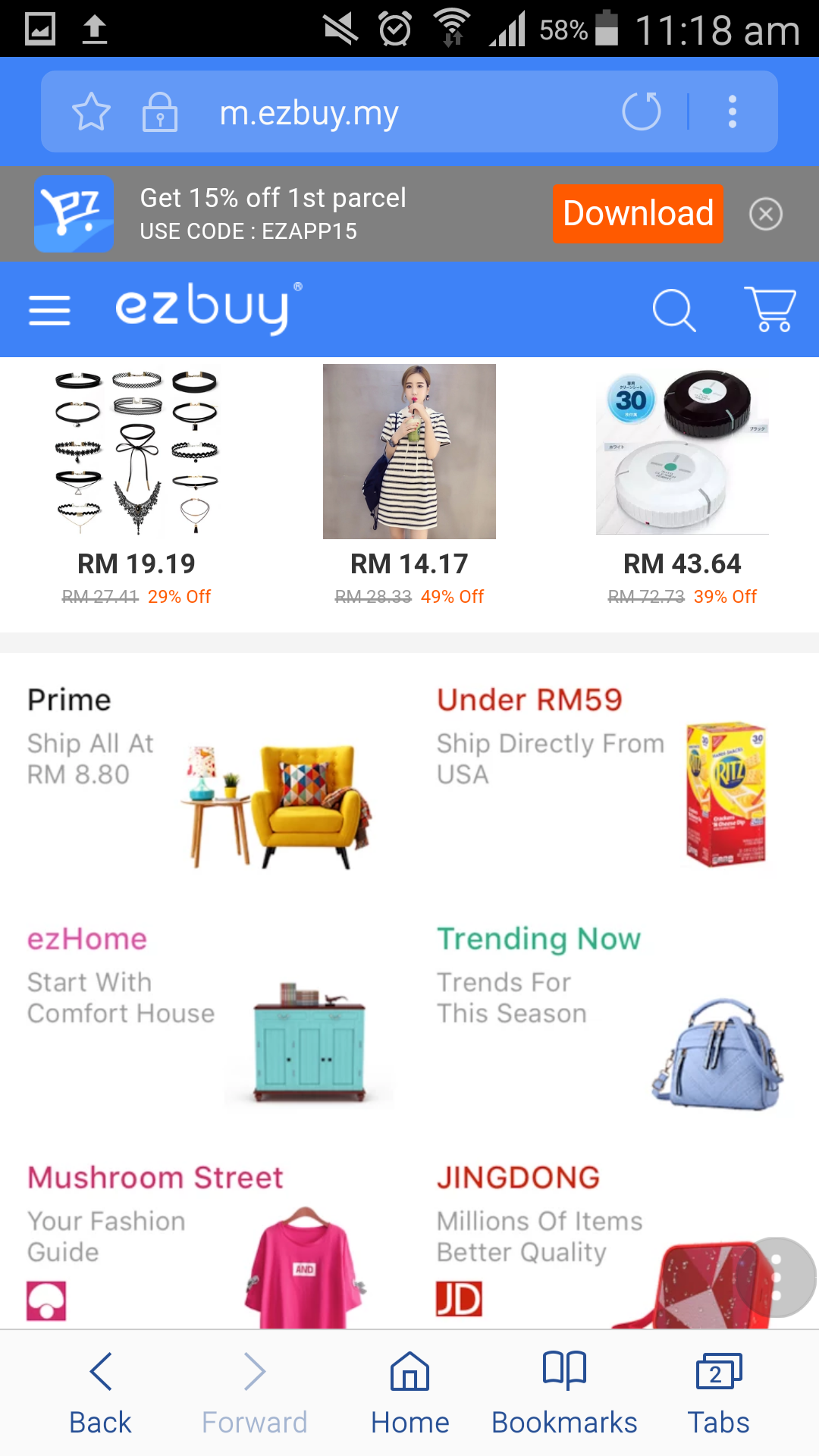819x1456 pixels.
Task: View the choker set for RM 19.19
Action: [x=136, y=485]
